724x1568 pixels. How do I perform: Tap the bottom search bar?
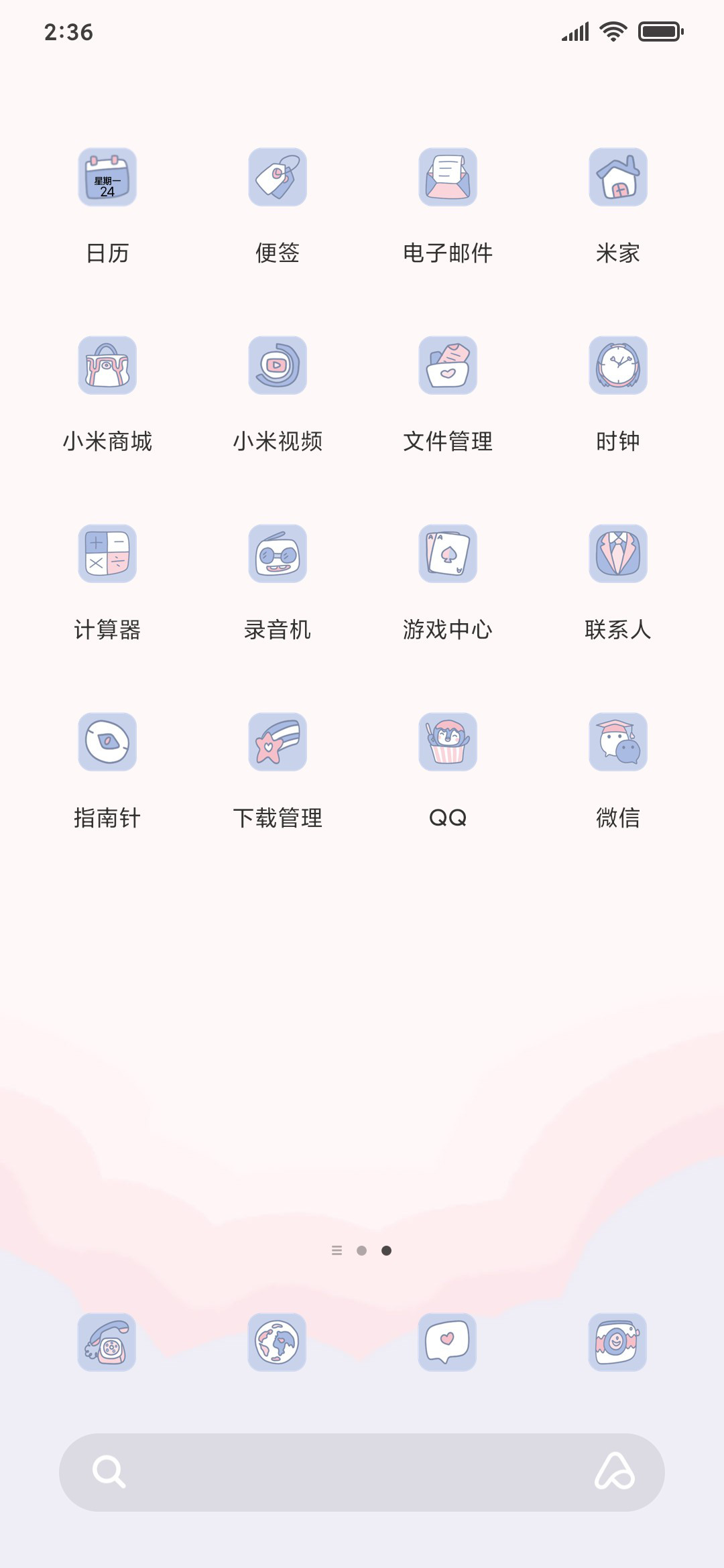(362, 1472)
